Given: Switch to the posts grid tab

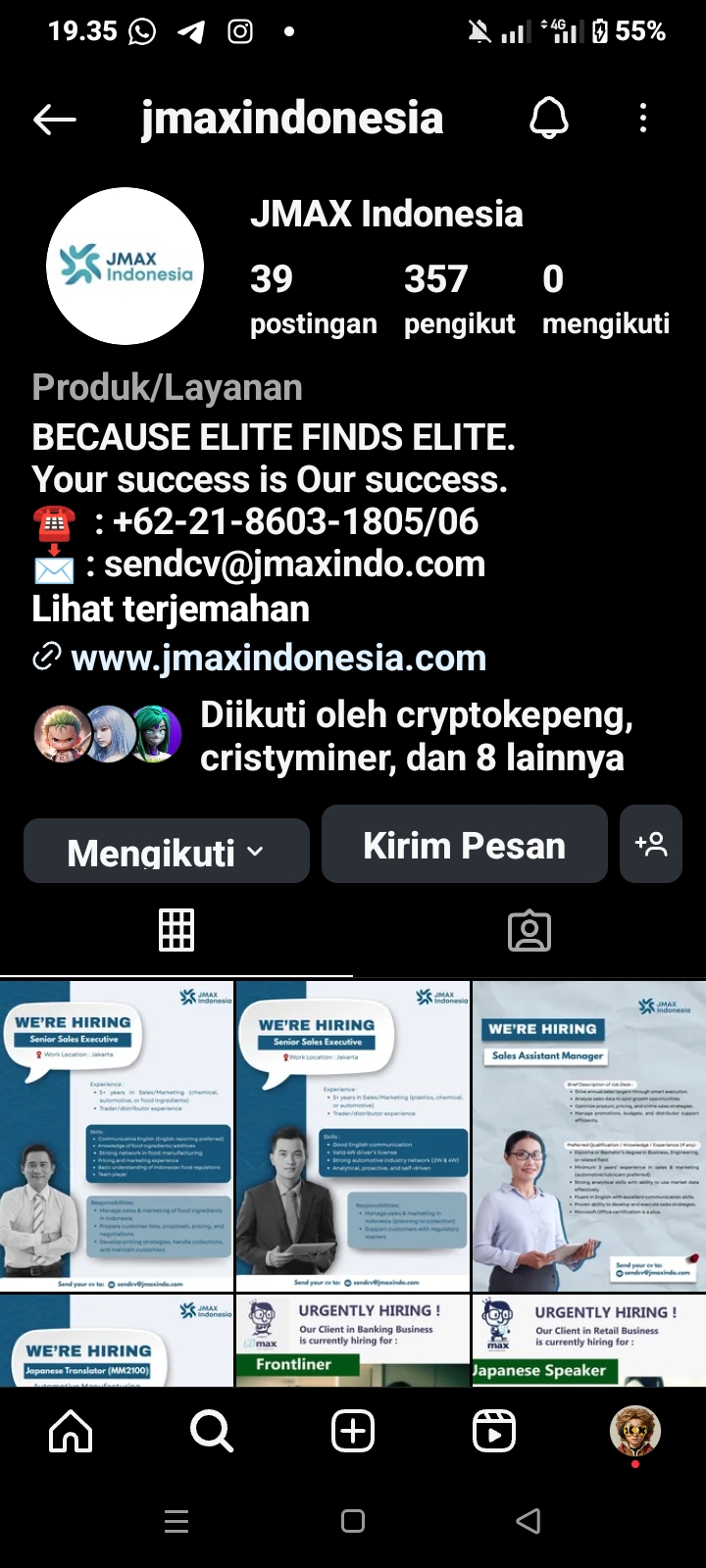Looking at the screenshot, I should click(176, 930).
